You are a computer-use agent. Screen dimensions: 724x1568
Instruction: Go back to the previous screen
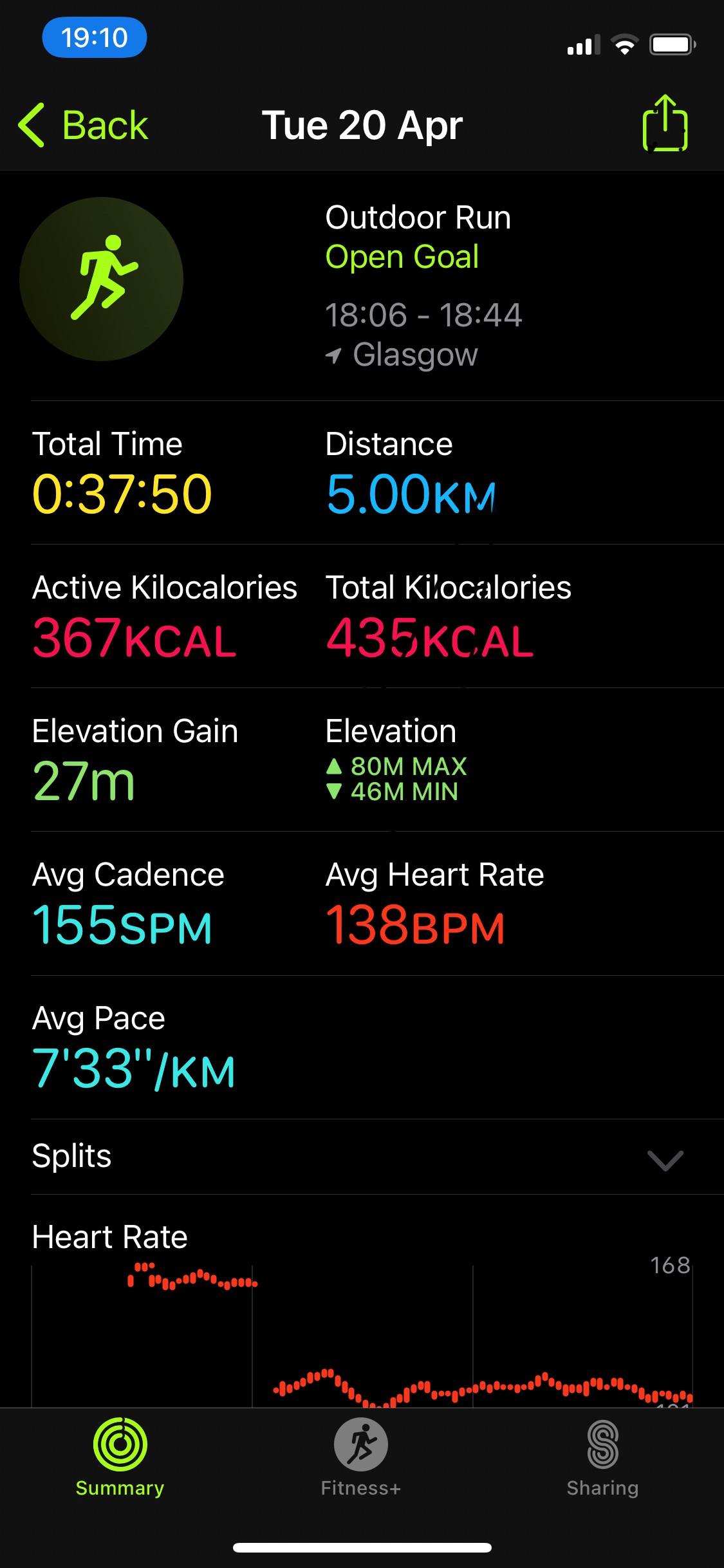[x=83, y=125]
